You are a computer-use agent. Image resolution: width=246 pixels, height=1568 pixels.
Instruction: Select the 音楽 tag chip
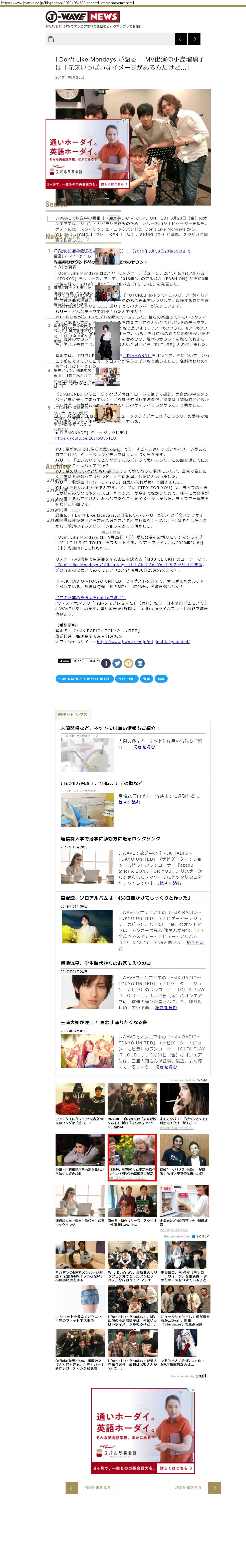pyautogui.click(x=146, y=679)
